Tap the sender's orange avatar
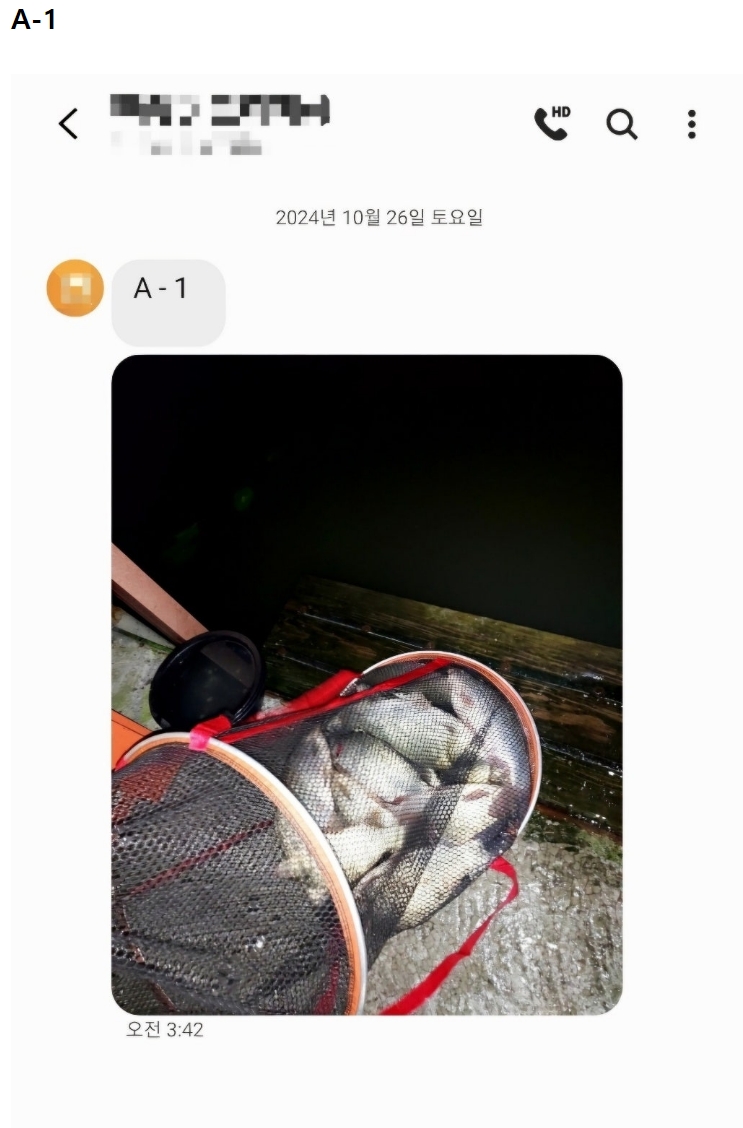This screenshot has width=743, height=1128. (75, 288)
